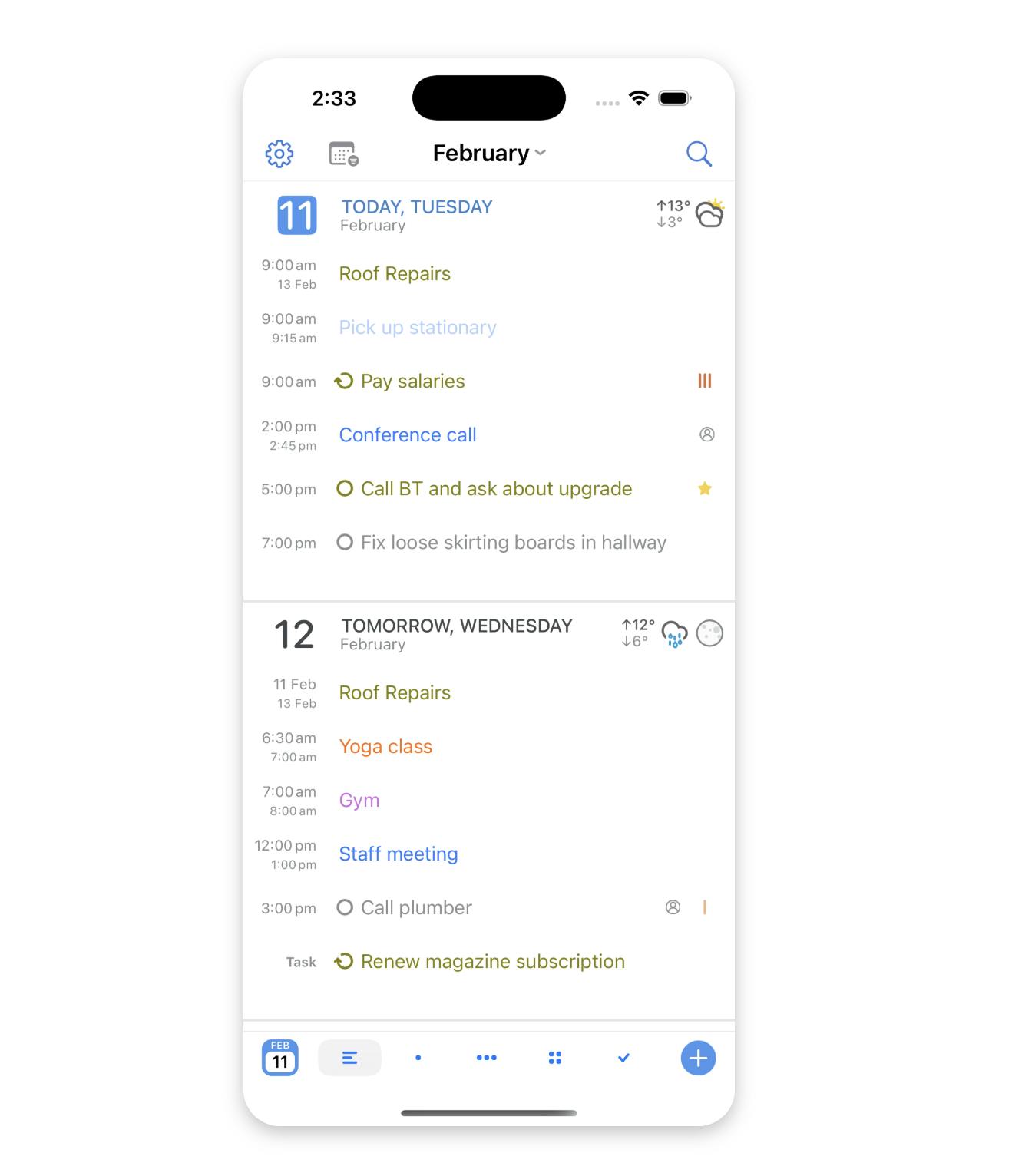
Task: Mark Call BT and ask about upgrade complete
Action: tap(345, 489)
